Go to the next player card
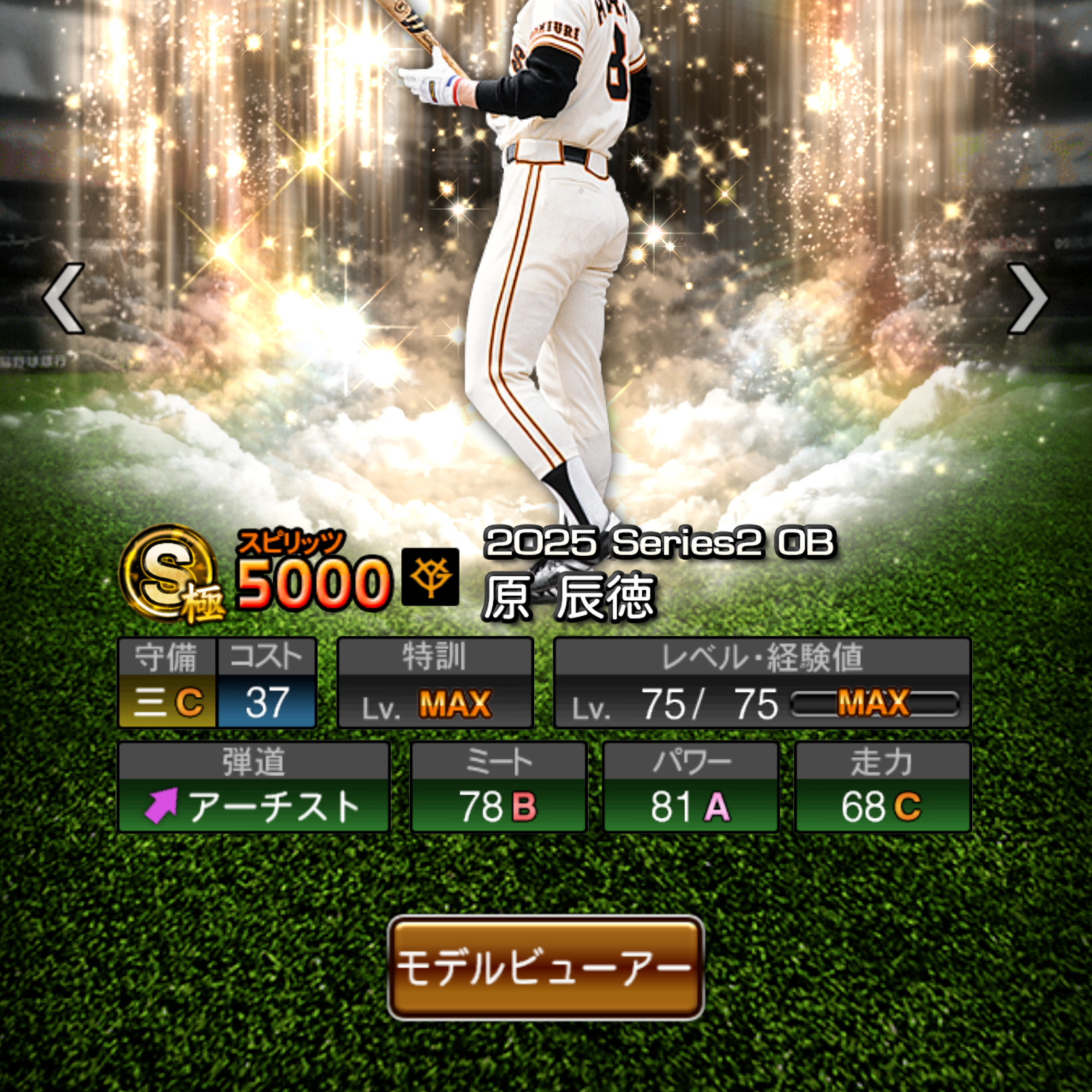The height and width of the screenshot is (1092, 1092). 1027,299
